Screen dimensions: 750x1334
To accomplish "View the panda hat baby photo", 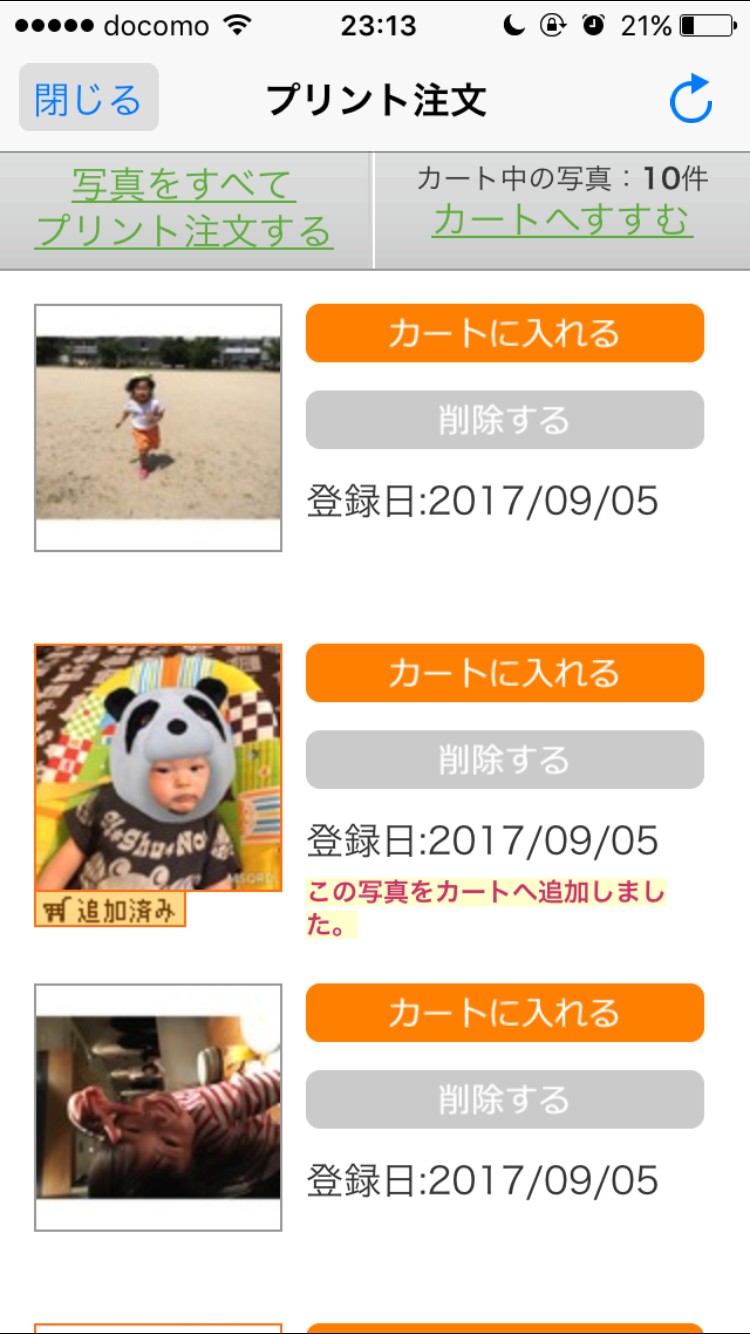I will click(x=158, y=768).
